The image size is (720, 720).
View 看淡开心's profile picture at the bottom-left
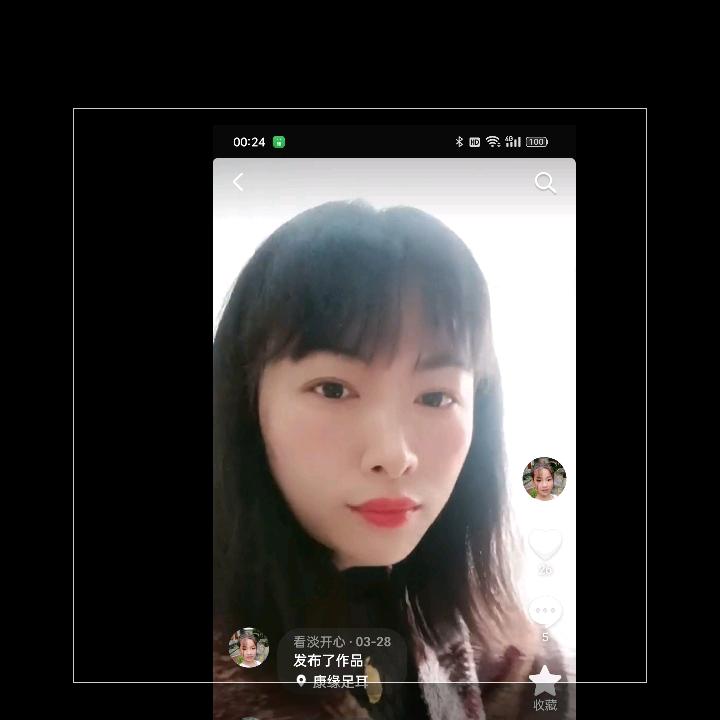[249, 648]
